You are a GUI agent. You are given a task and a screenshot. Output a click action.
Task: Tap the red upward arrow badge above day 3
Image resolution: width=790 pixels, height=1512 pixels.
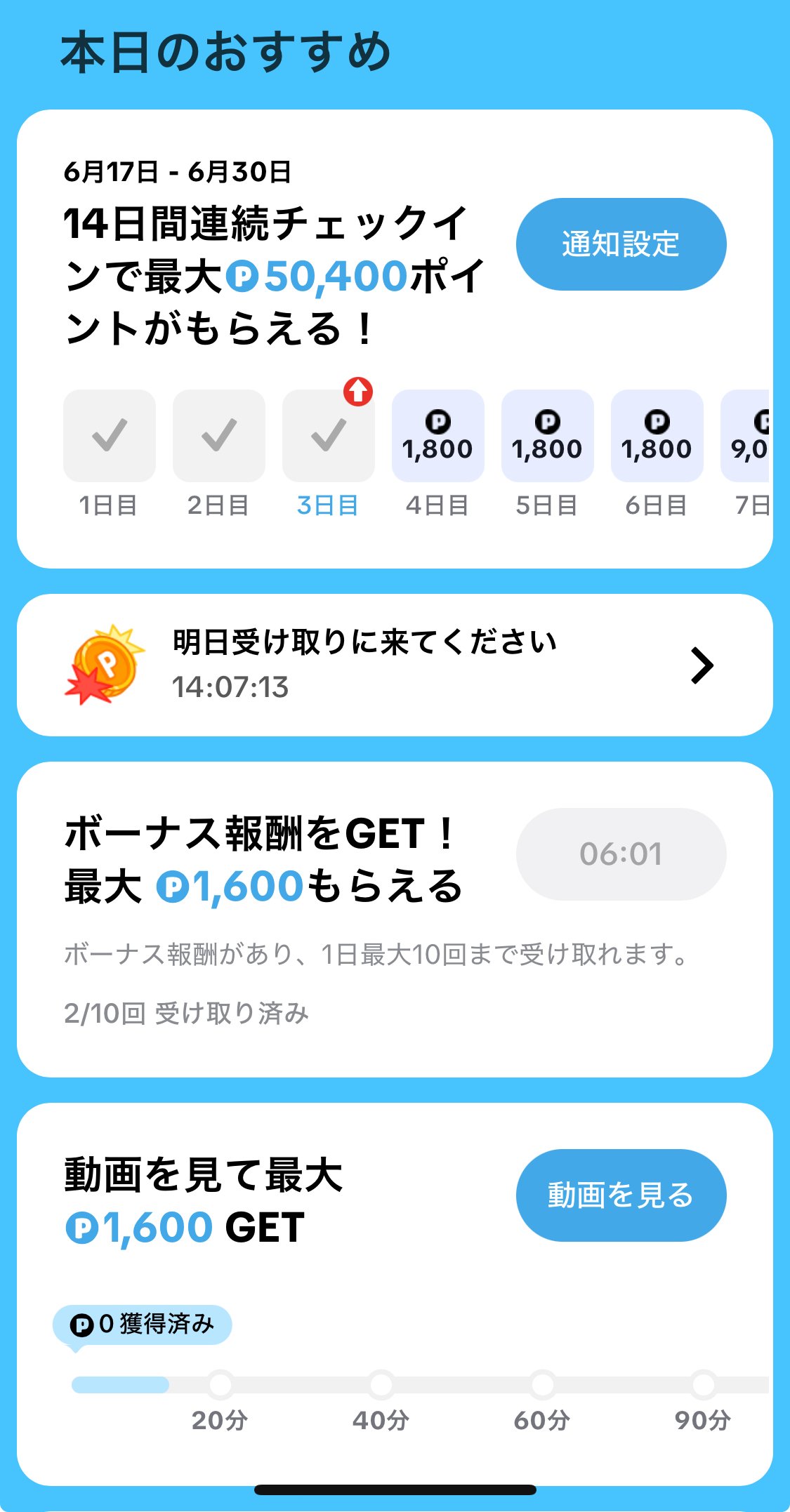(358, 393)
